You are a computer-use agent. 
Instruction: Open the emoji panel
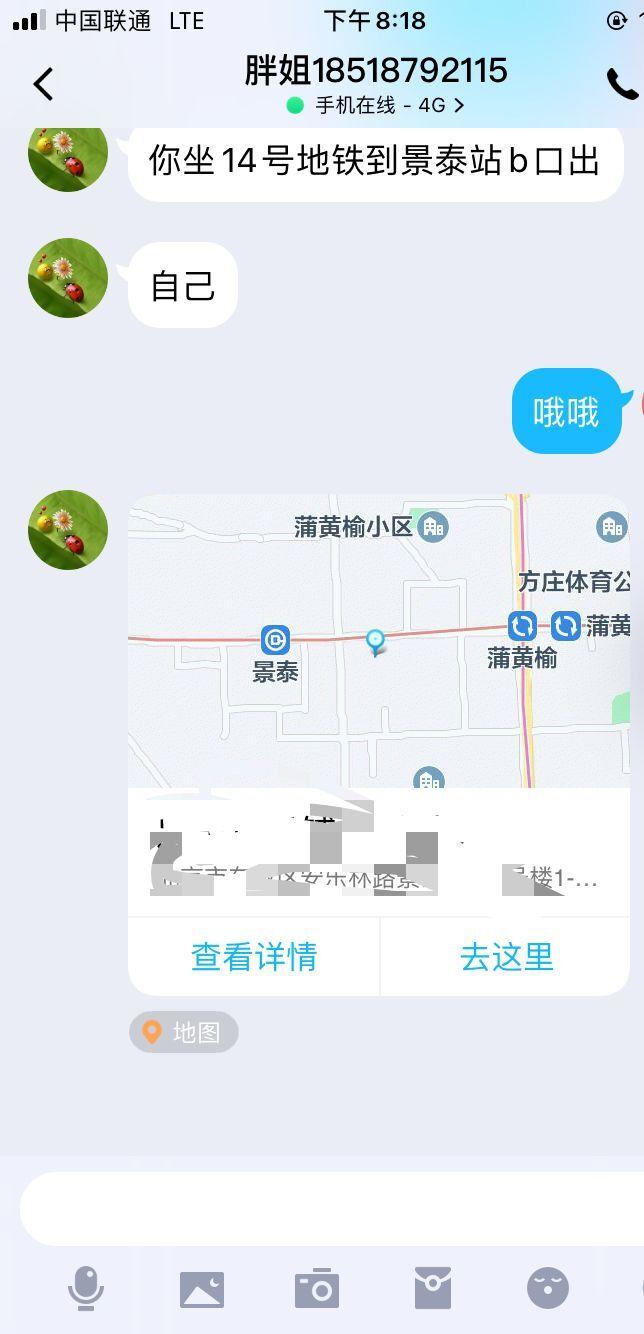point(548,1289)
